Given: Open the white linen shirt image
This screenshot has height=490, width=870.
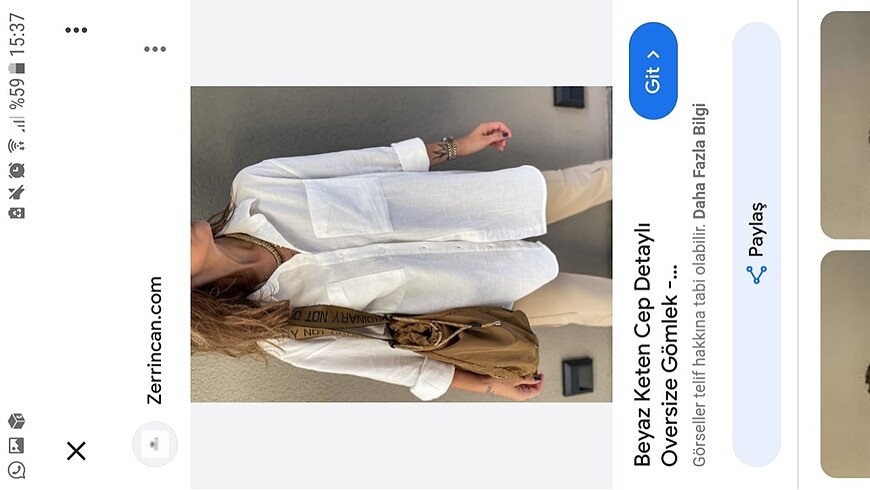Looking at the screenshot, I should pyautogui.click(x=400, y=244).
